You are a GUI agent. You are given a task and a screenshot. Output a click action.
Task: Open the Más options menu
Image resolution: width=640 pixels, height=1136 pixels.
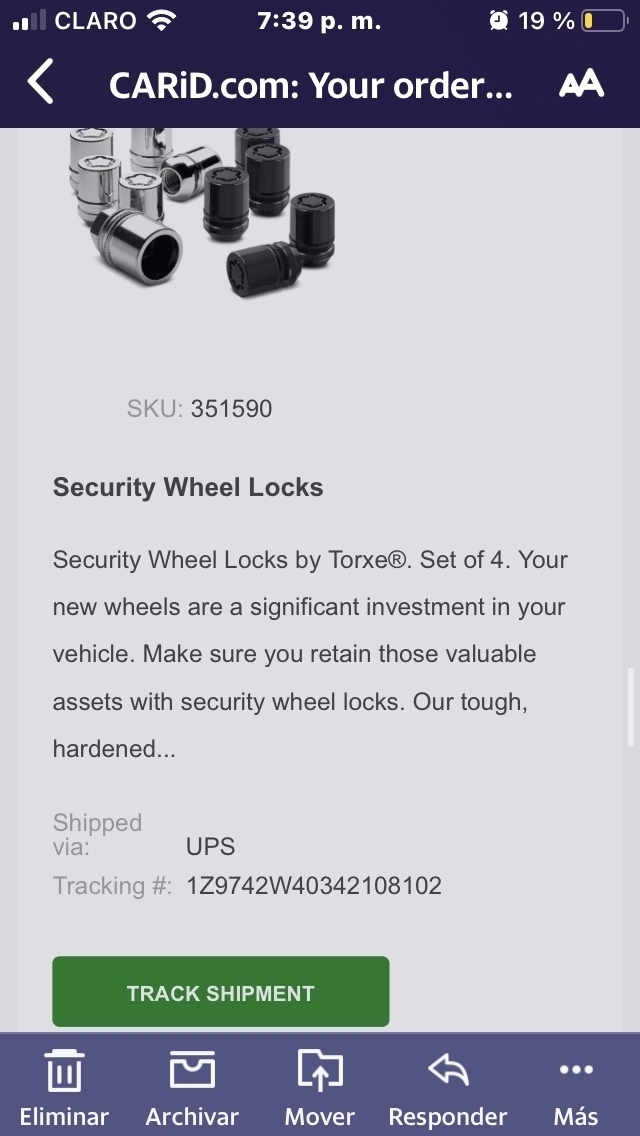click(576, 1087)
